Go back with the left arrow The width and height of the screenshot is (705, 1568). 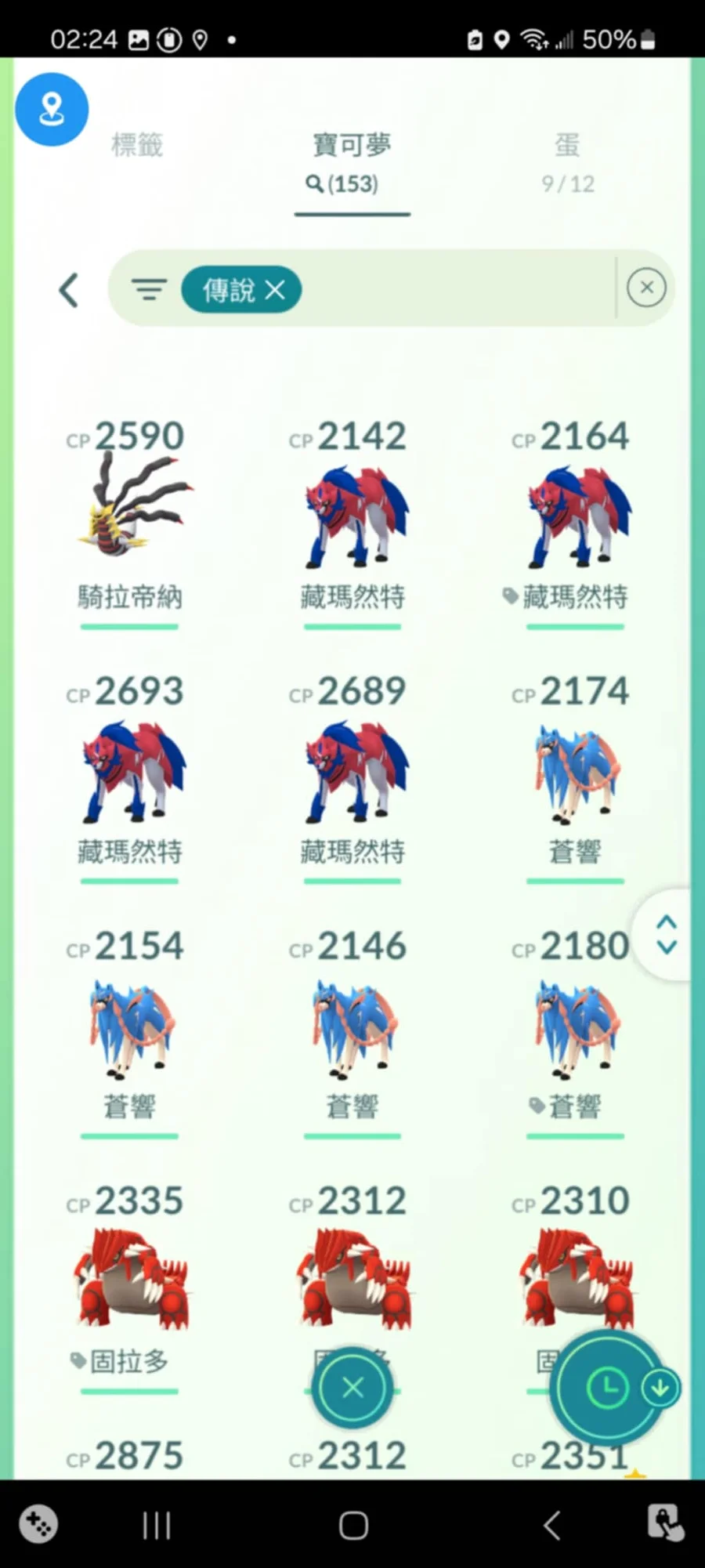(x=69, y=290)
